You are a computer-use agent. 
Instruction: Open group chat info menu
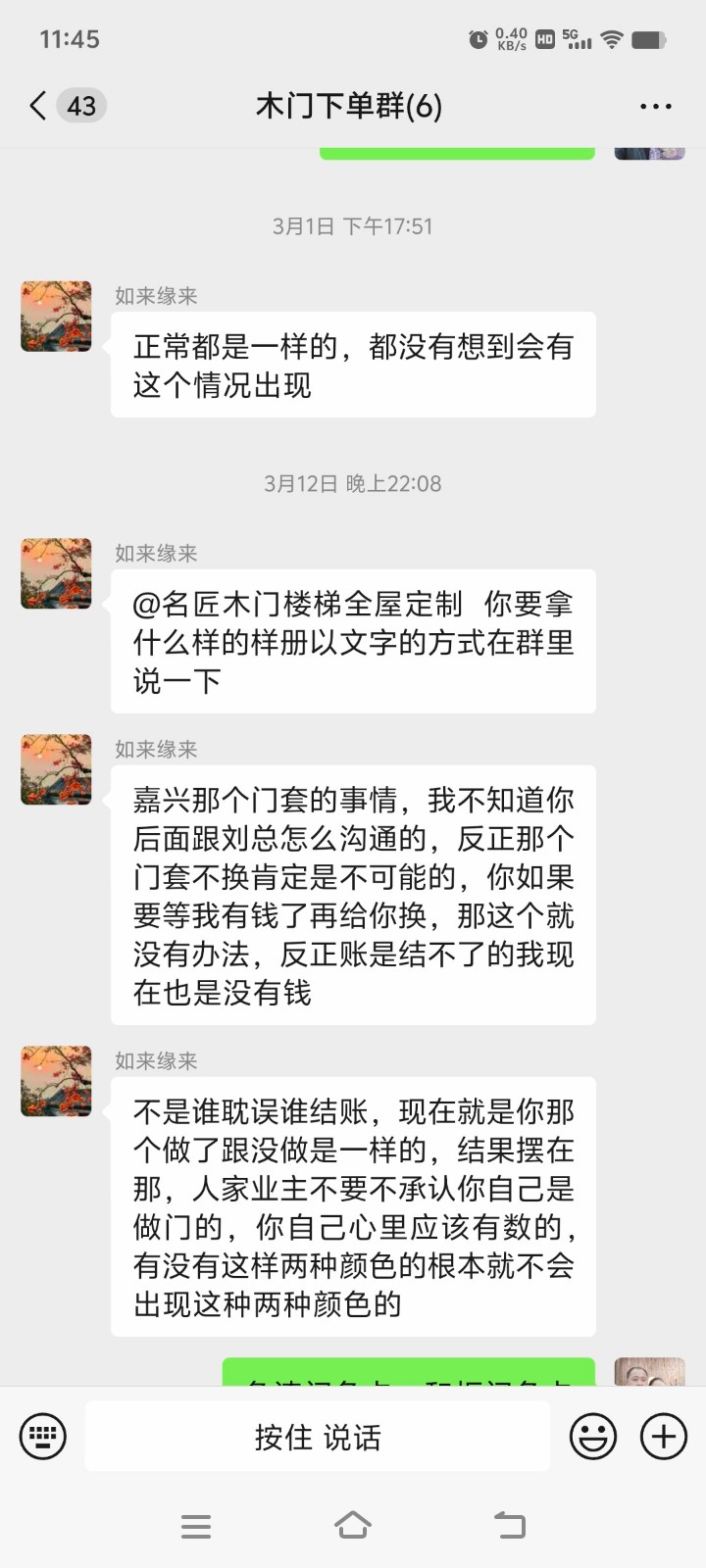click(x=655, y=106)
